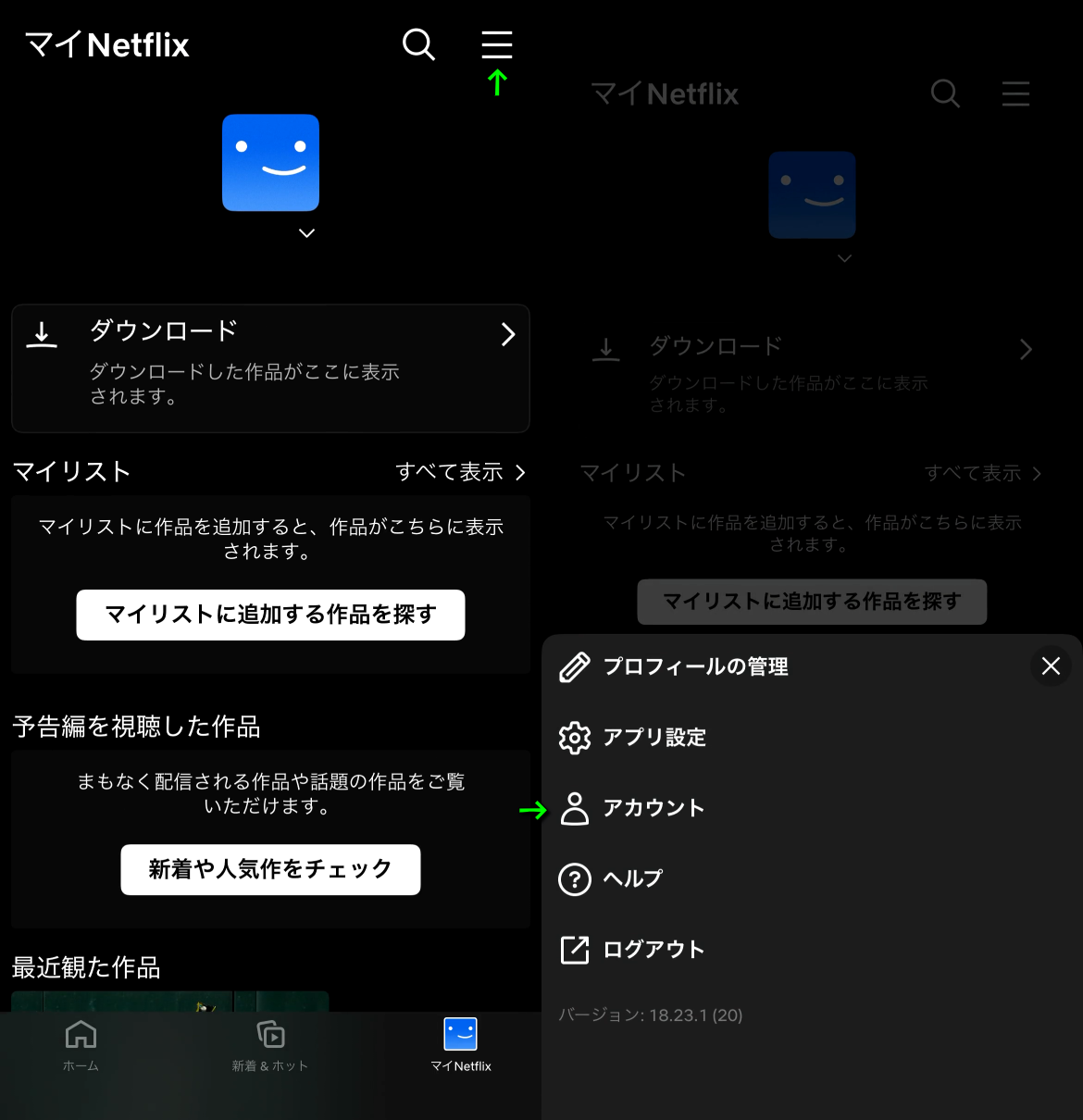The image size is (1083, 1120).
Task: Select the マイNetflix tab in bottom bar
Action: coord(460,1046)
